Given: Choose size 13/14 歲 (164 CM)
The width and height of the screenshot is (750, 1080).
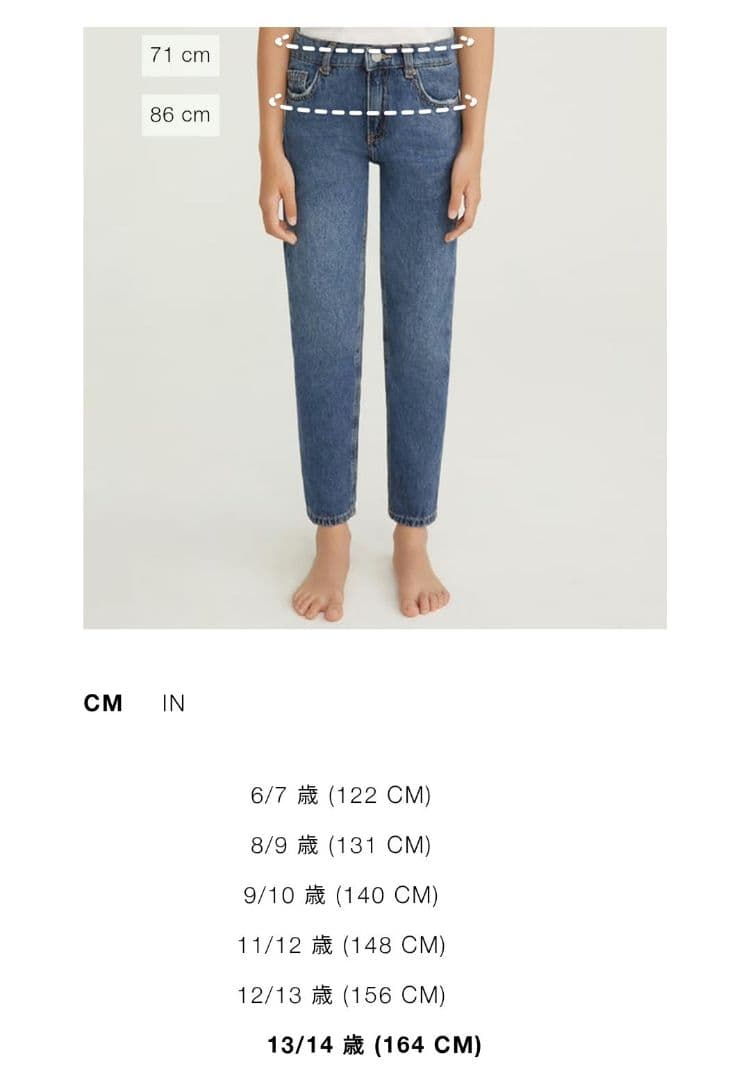Looking at the screenshot, I should pyautogui.click(x=374, y=1046).
